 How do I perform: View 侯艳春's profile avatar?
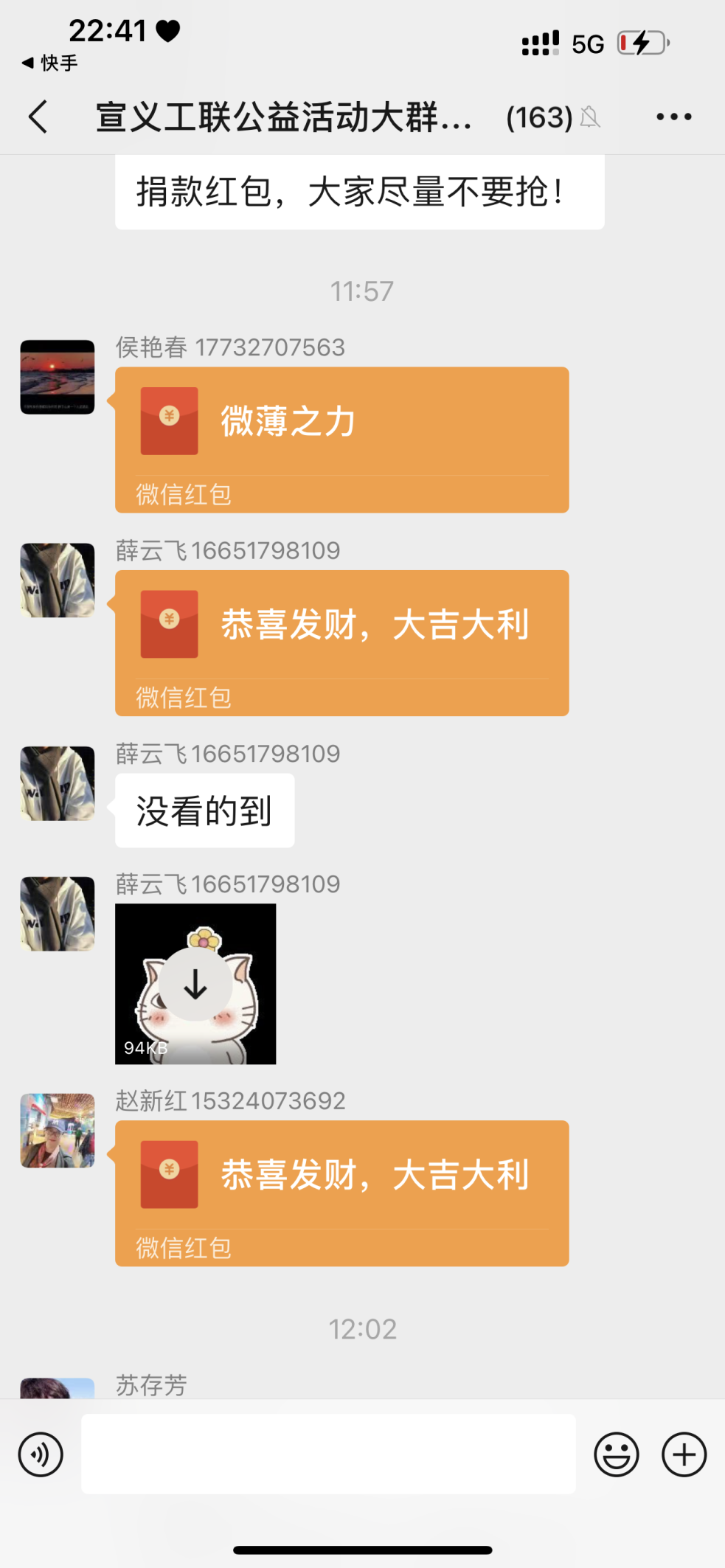[58, 377]
